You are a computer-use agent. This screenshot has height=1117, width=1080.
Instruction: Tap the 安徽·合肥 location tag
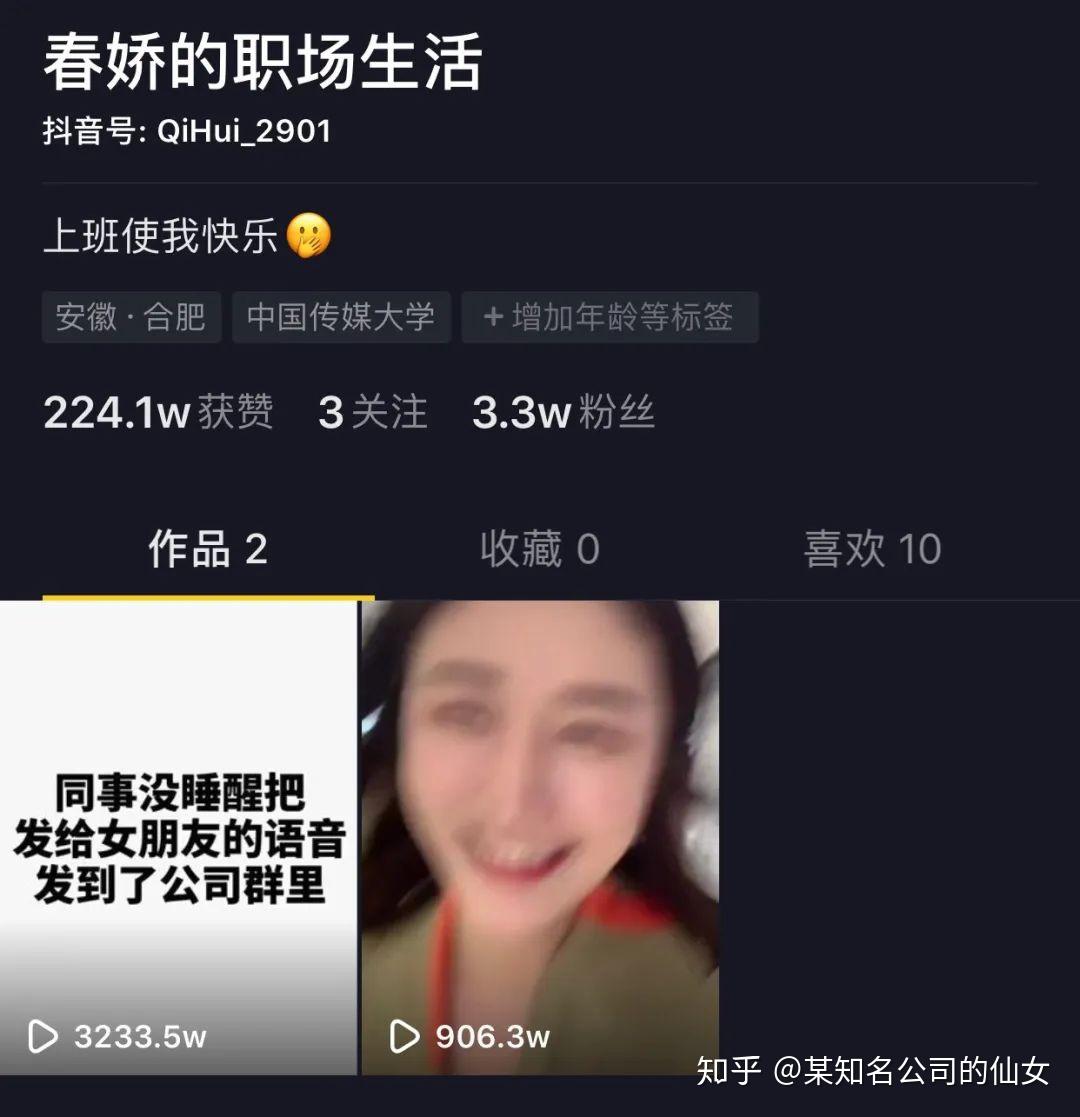click(131, 317)
